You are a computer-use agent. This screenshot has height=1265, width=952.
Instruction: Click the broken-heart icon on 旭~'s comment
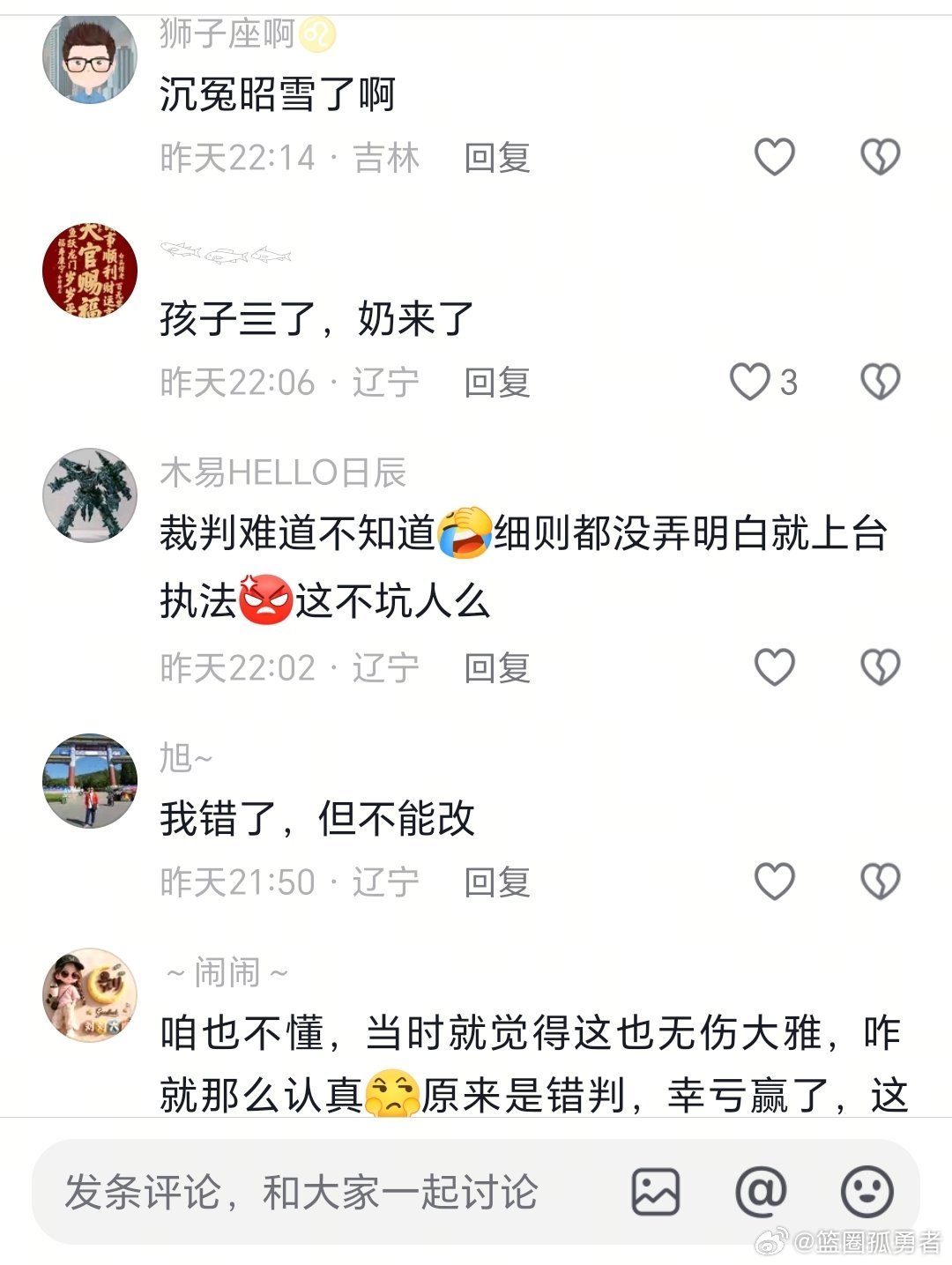pos(879,879)
